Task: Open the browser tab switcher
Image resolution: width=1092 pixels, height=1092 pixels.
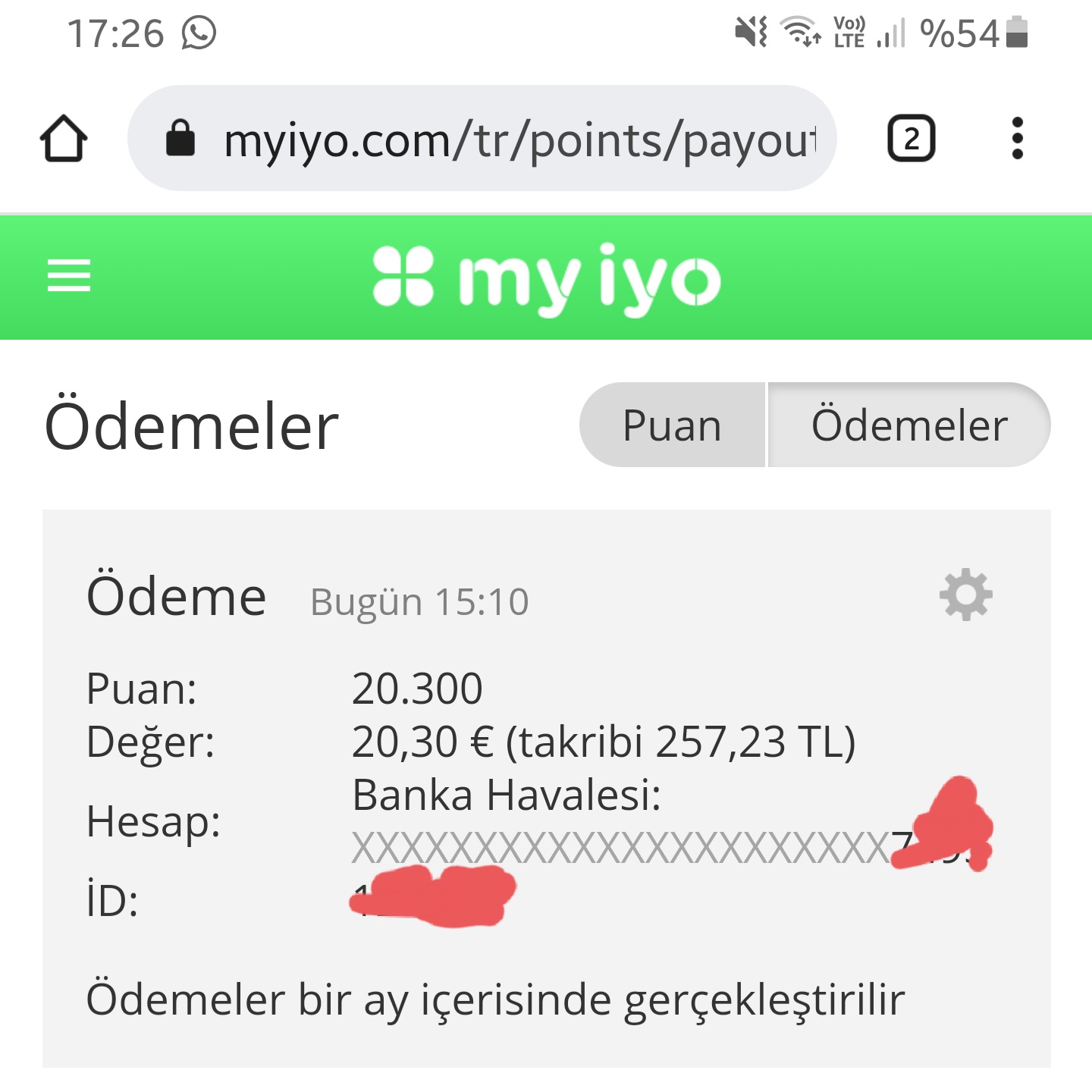Action: click(x=911, y=139)
